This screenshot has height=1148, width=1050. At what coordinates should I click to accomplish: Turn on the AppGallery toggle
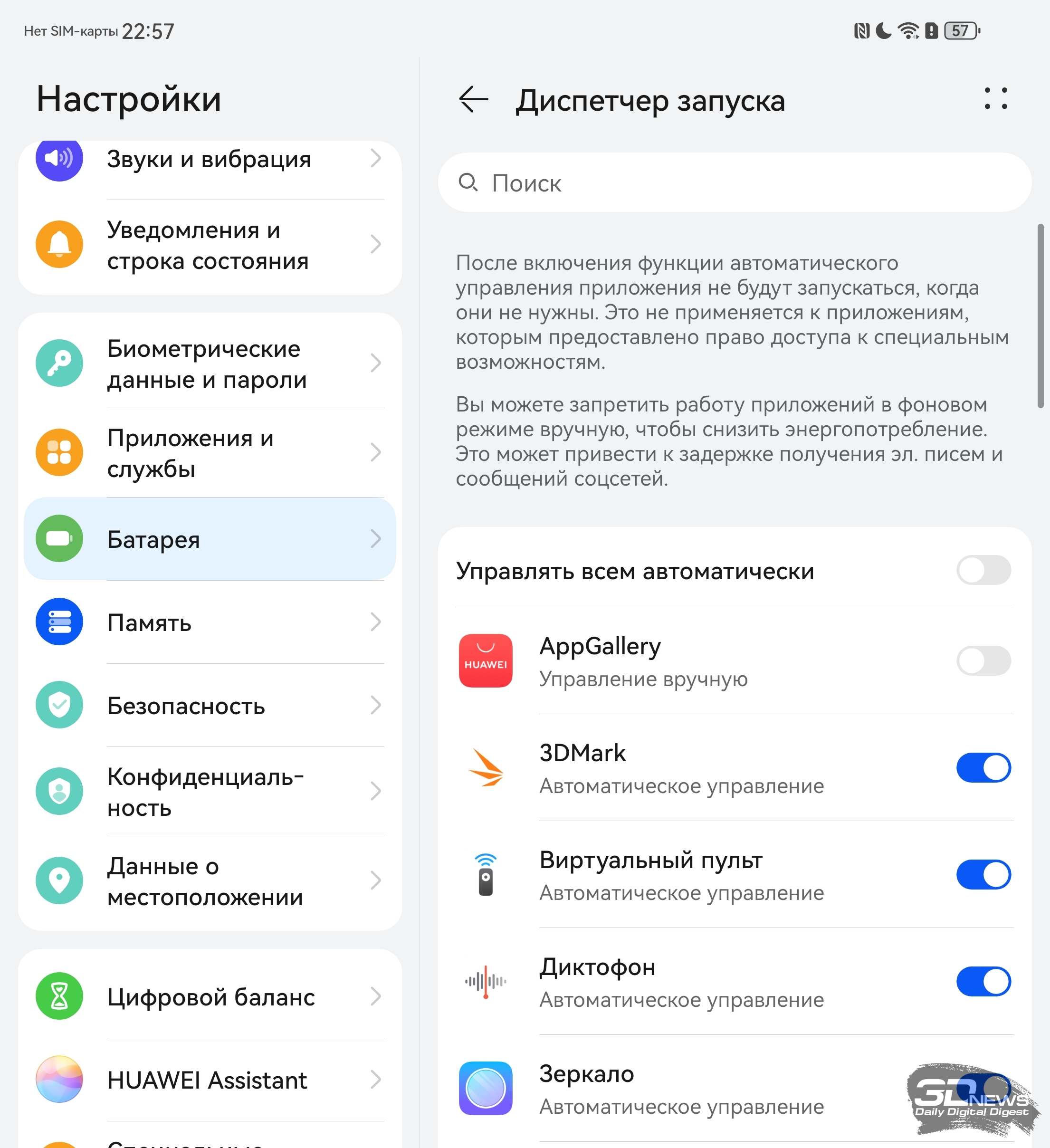coord(983,660)
